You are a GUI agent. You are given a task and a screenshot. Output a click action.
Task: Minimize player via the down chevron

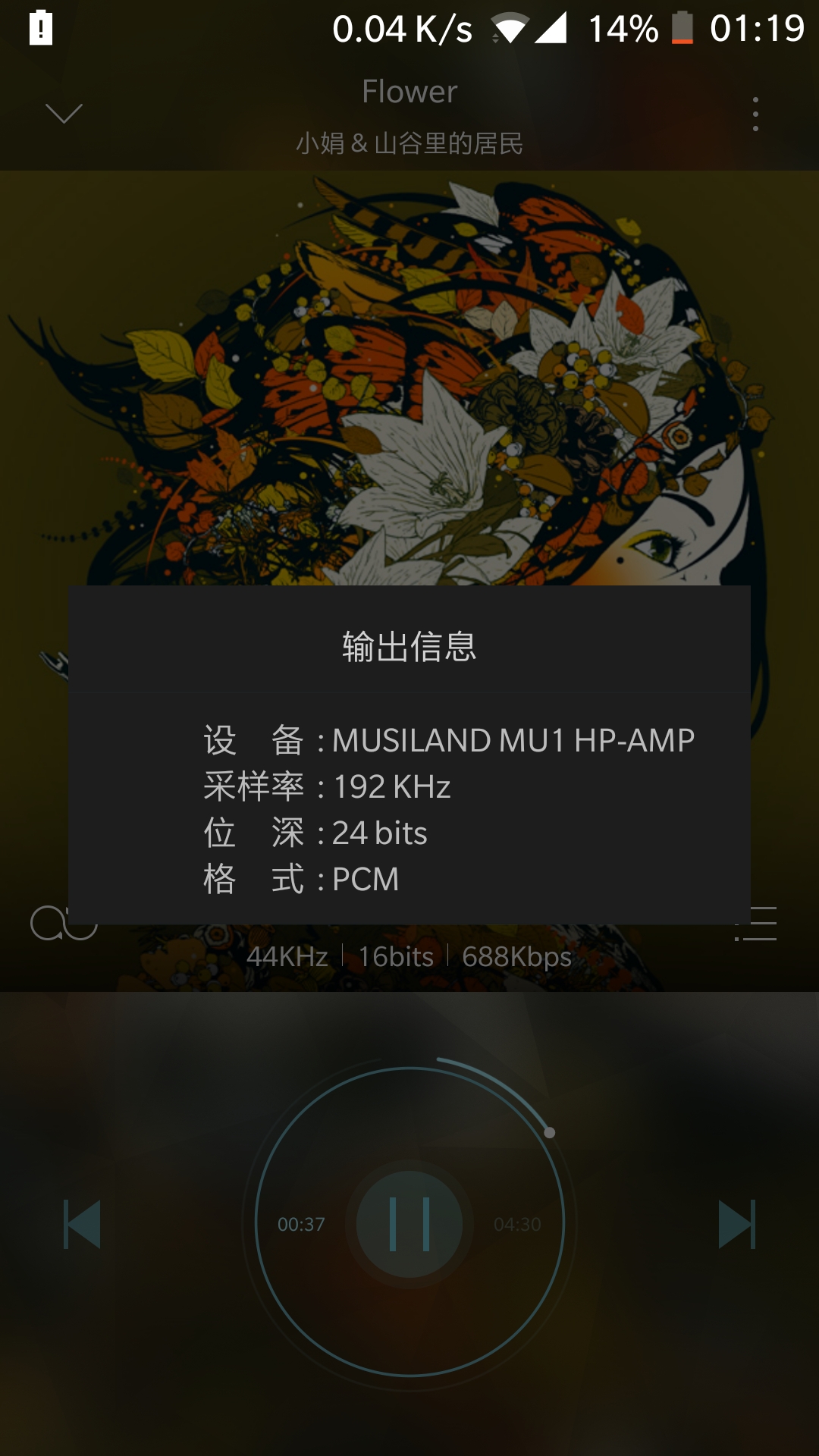pos(64,114)
